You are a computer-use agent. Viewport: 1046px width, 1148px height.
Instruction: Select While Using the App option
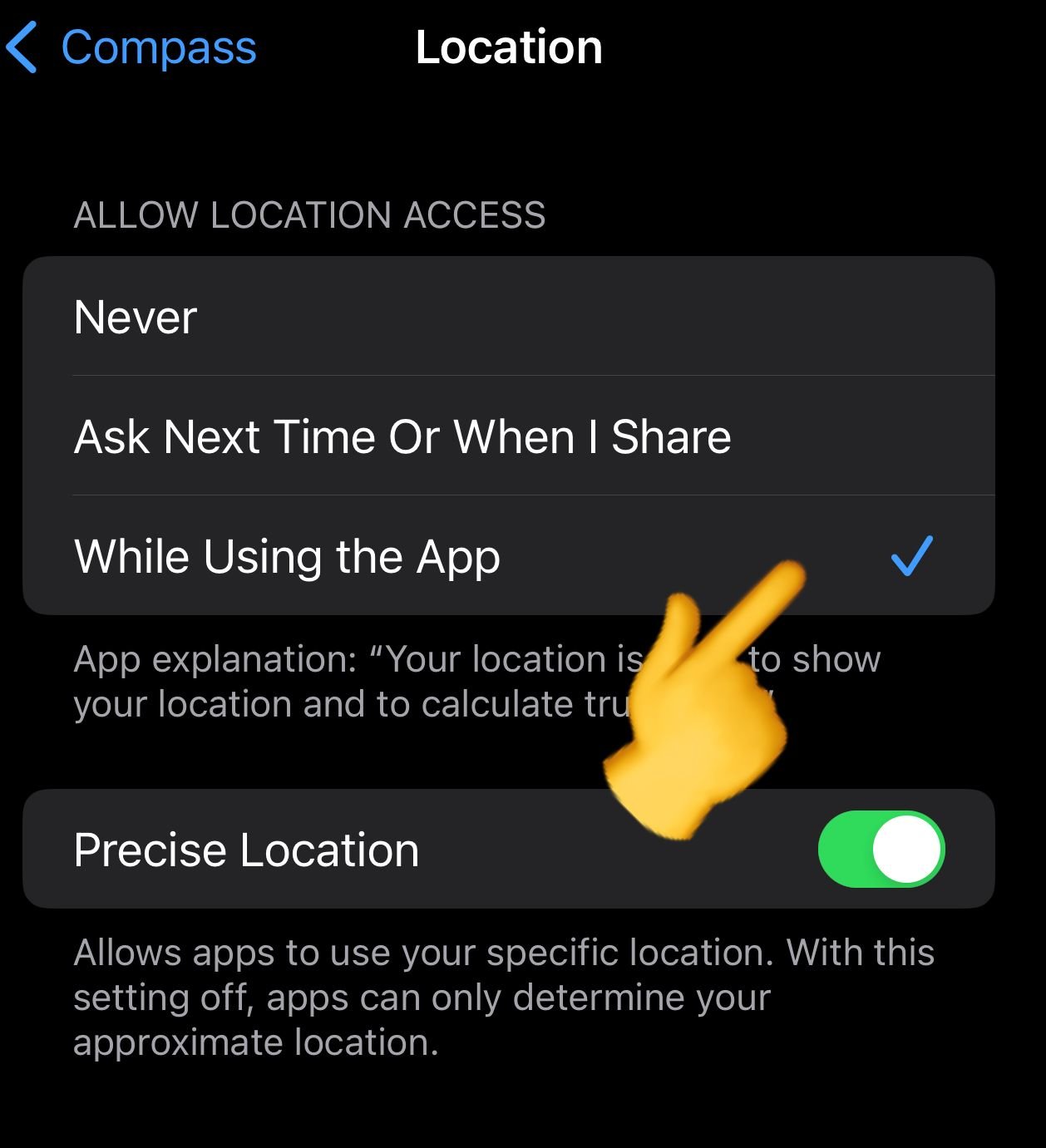(x=507, y=556)
